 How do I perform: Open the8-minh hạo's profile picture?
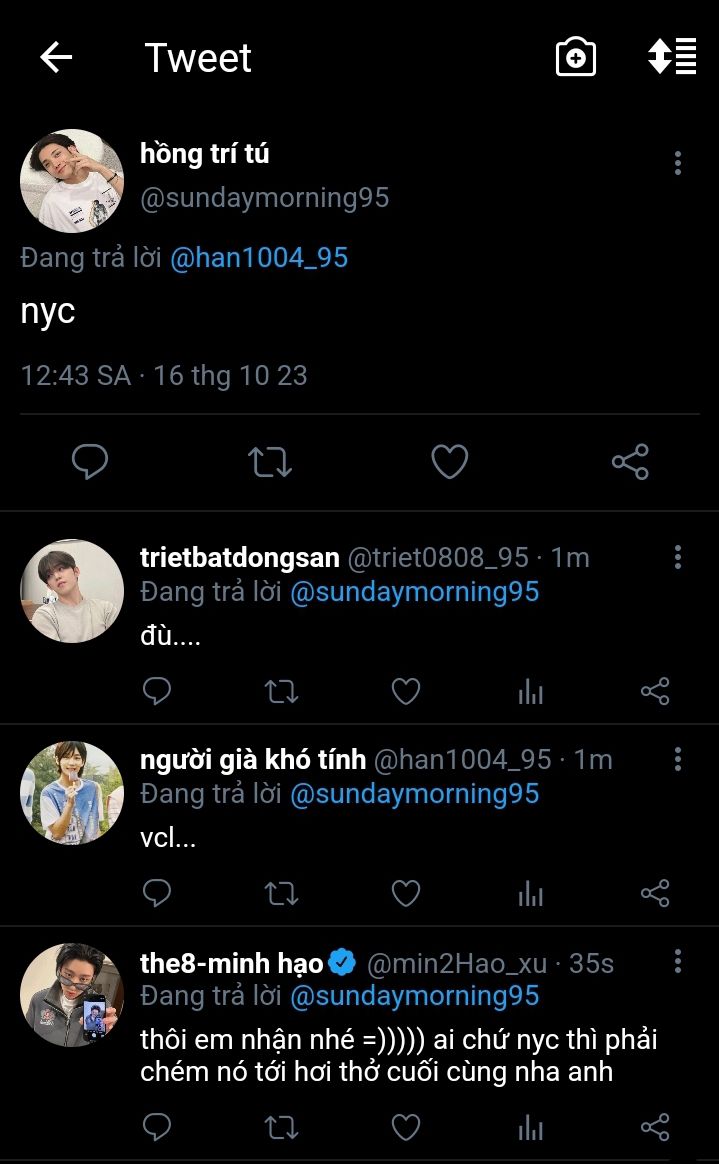tap(72, 995)
